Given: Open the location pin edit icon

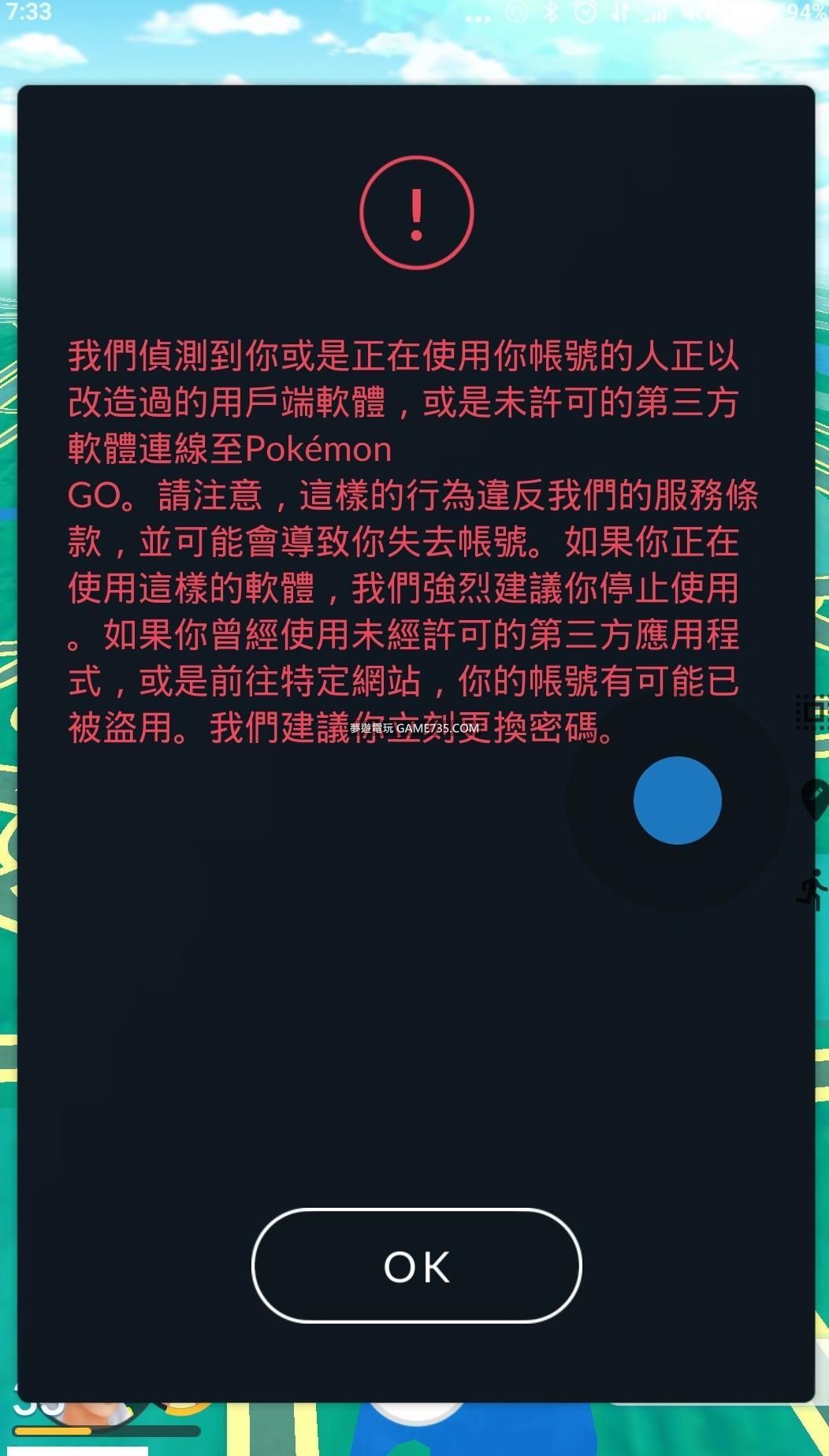Looking at the screenshot, I should pyautogui.click(x=815, y=798).
